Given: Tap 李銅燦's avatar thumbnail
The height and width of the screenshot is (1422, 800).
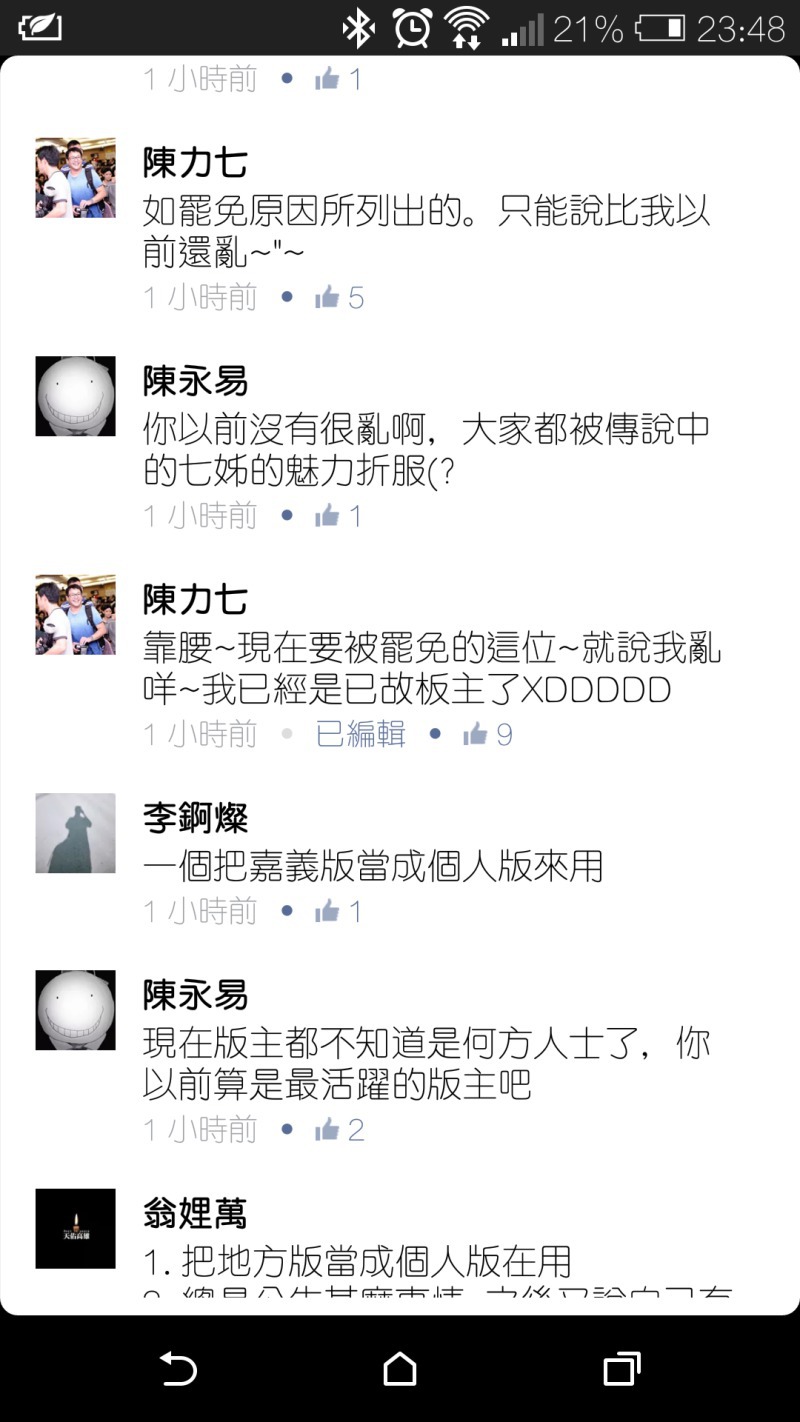Looking at the screenshot, I should pyautogui.click(x=76, y=833).
